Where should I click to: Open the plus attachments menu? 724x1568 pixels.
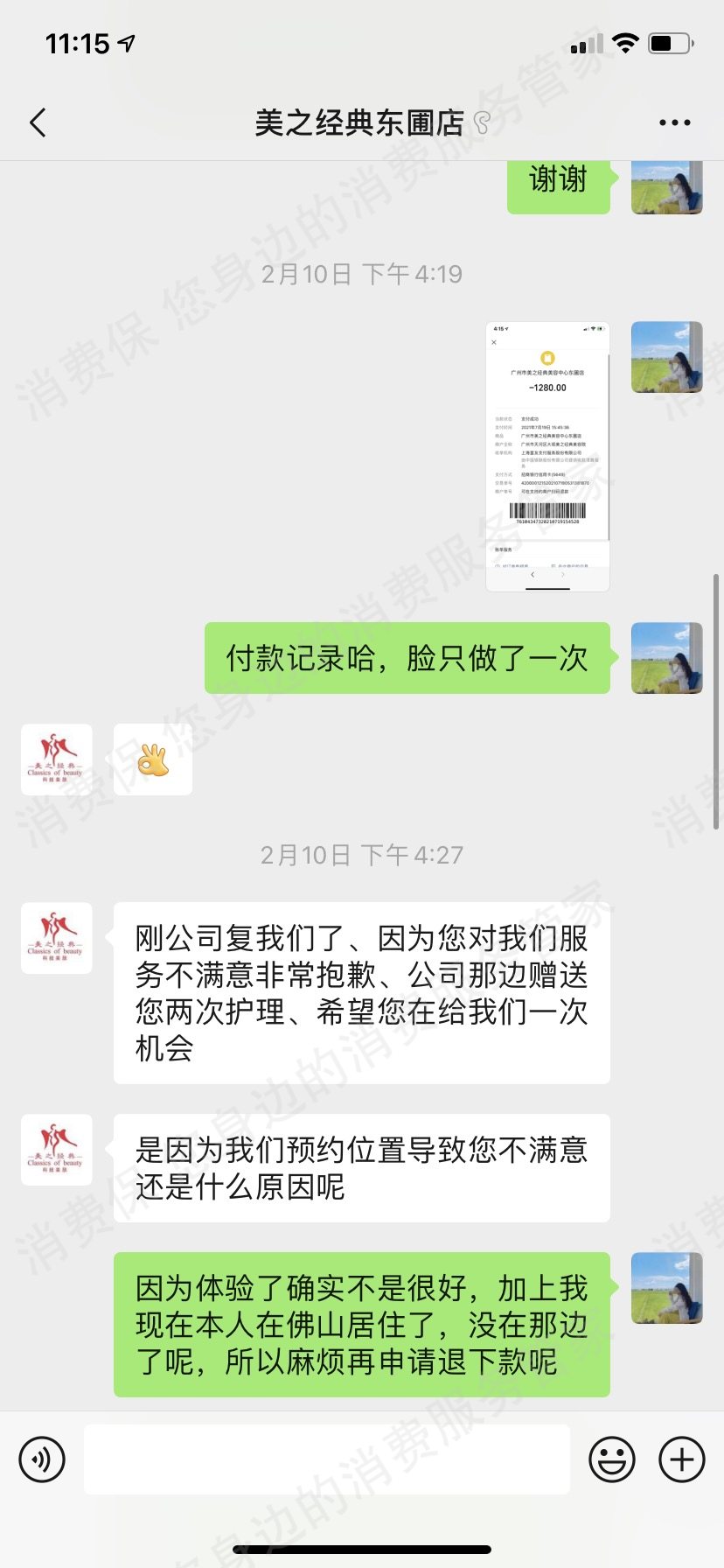[x=681, y=1459]
